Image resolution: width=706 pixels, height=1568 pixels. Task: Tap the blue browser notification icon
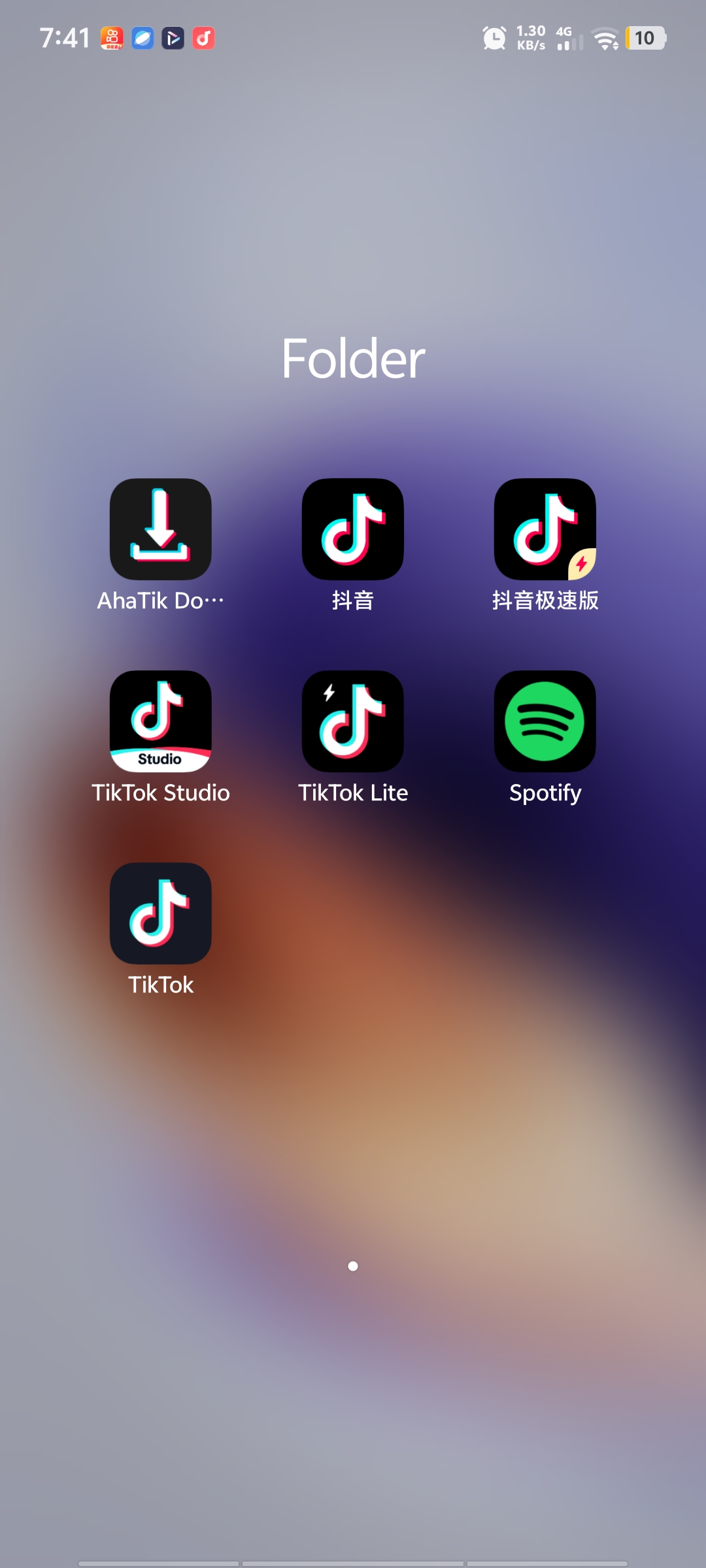tap(143, 39)
